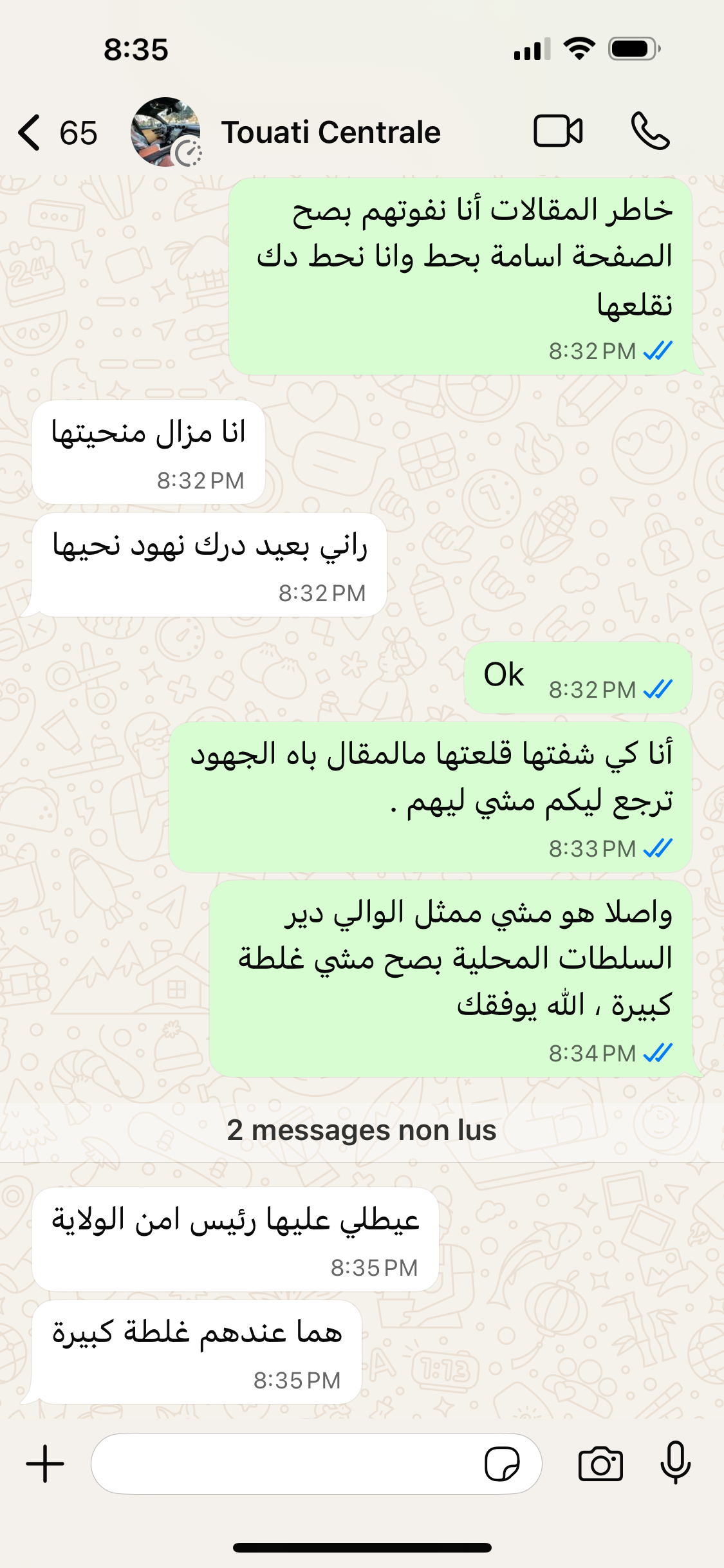724x1568 pixels.
Task: Start a voice call with Touati Centrale
Action: (650, 131)
